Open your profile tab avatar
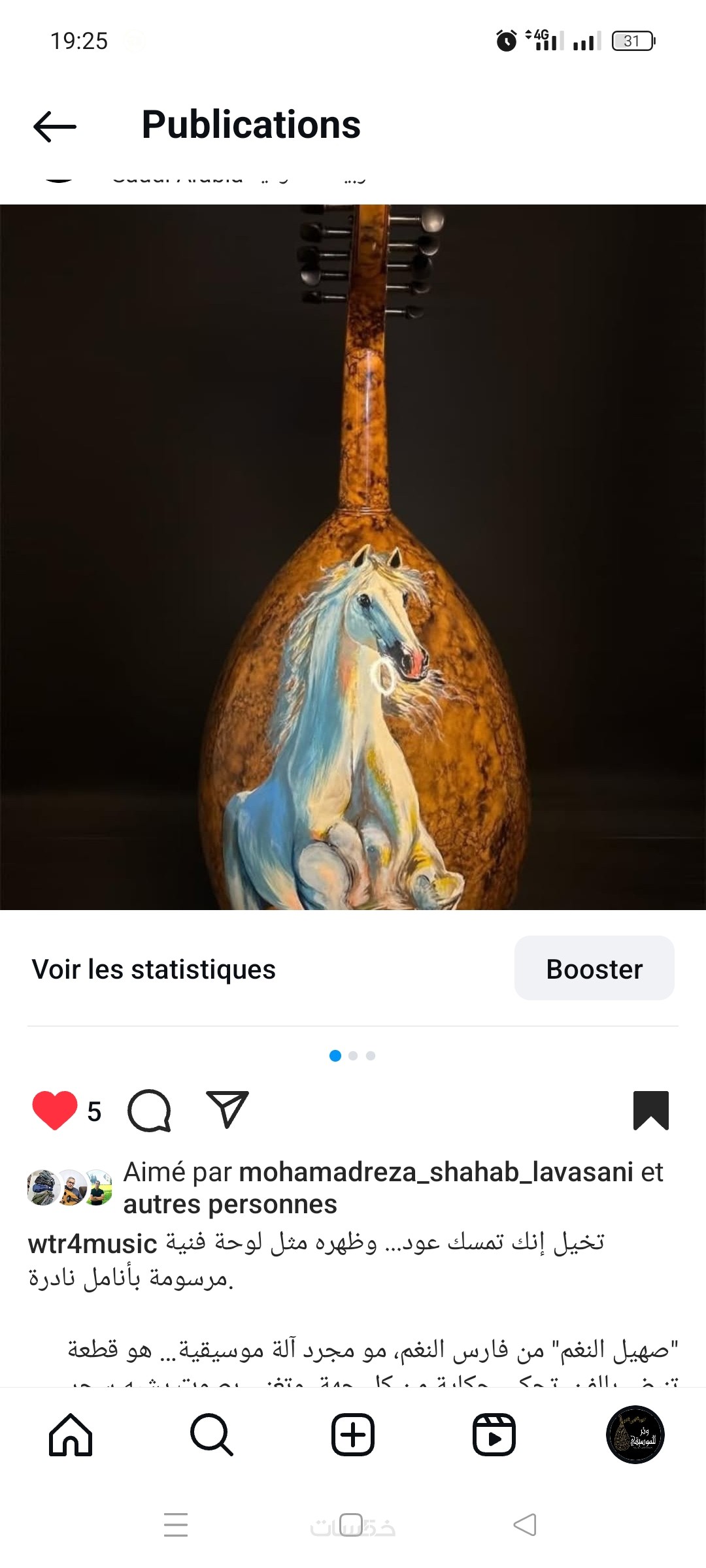This screenshot has height=1568, width=706. pos(635,1435)
